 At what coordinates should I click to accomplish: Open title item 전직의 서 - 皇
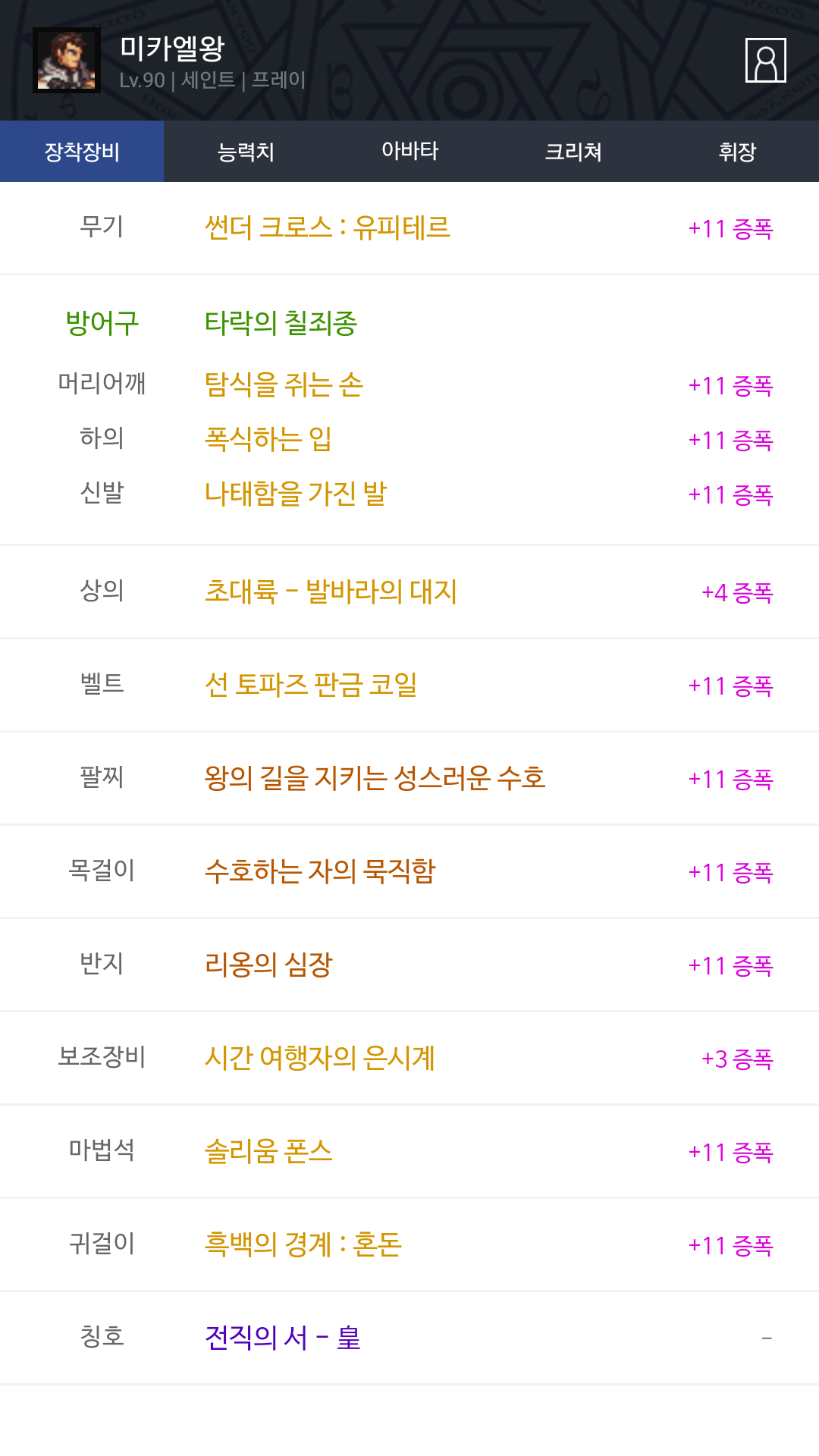coord(282,1338)
